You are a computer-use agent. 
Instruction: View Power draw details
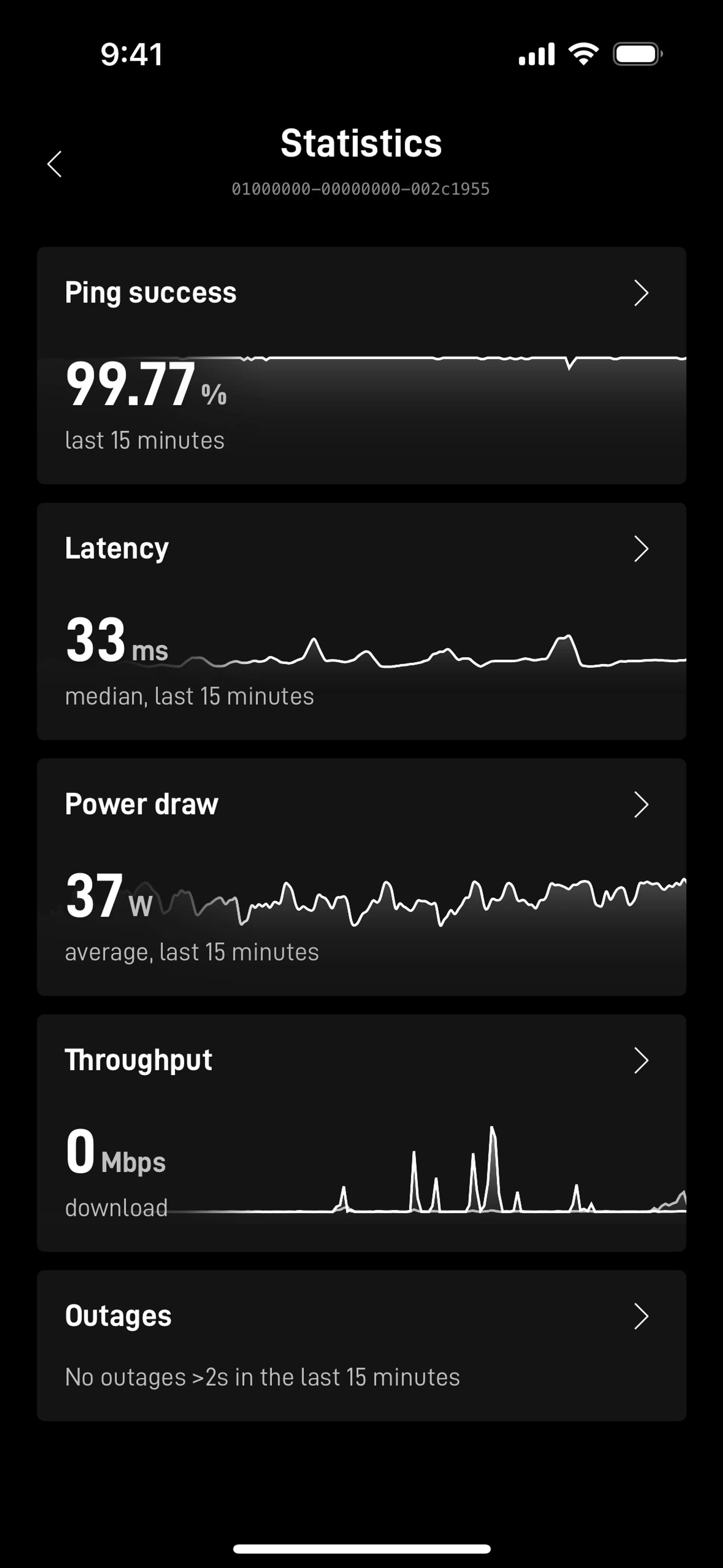pos(361,877)
